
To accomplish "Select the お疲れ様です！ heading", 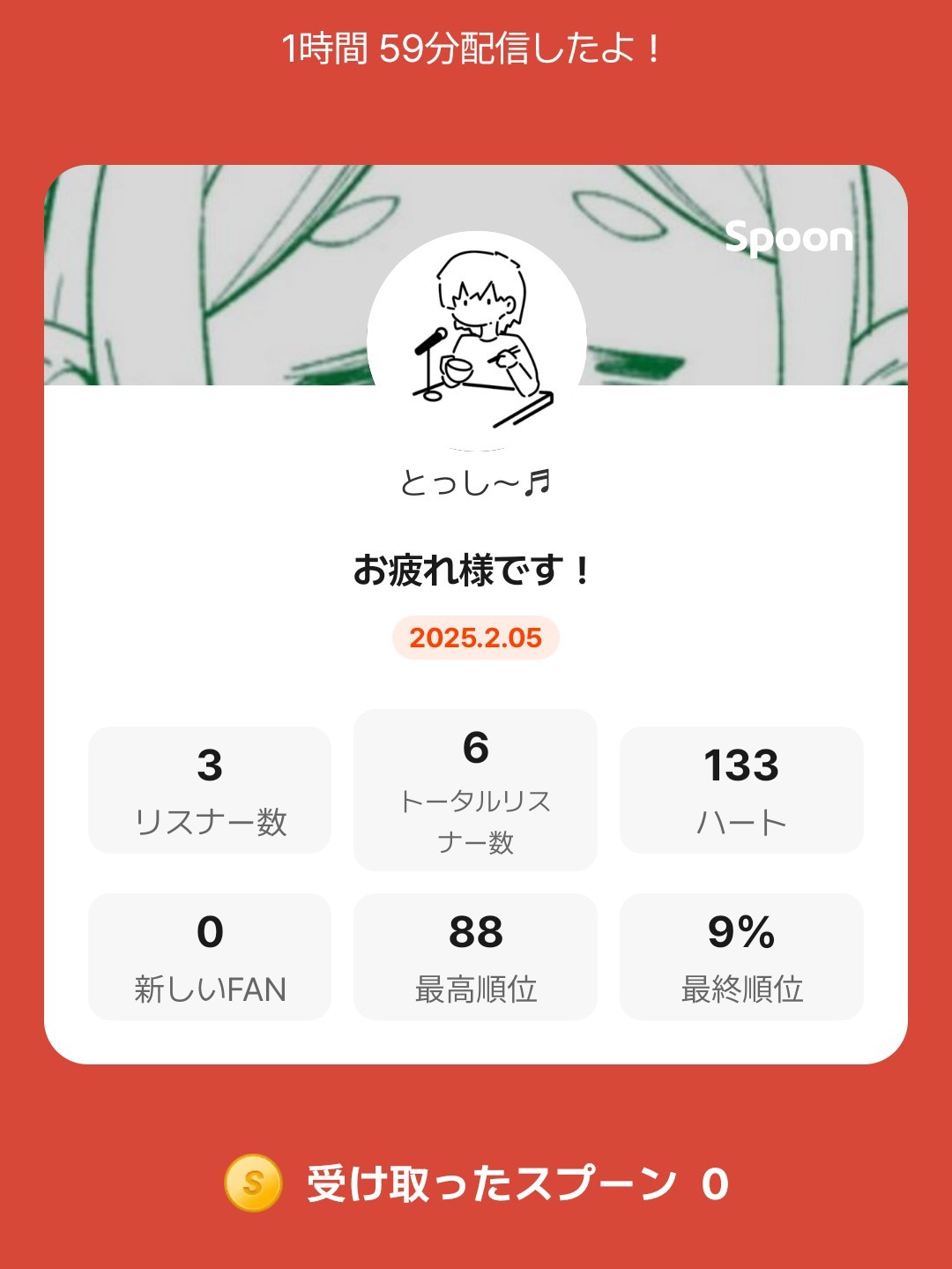I will [x=476, y=571].
